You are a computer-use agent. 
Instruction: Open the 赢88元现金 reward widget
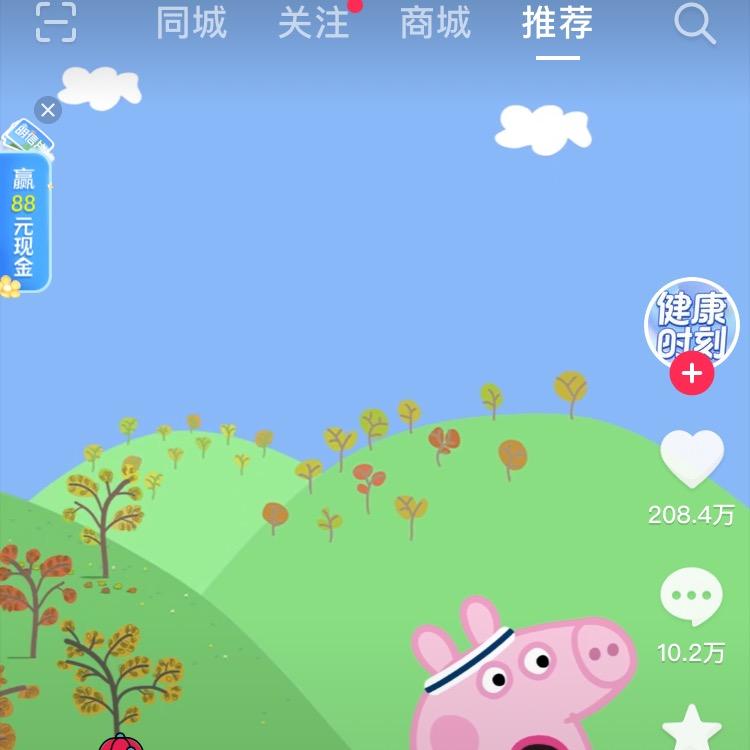(x=25, y=220)
